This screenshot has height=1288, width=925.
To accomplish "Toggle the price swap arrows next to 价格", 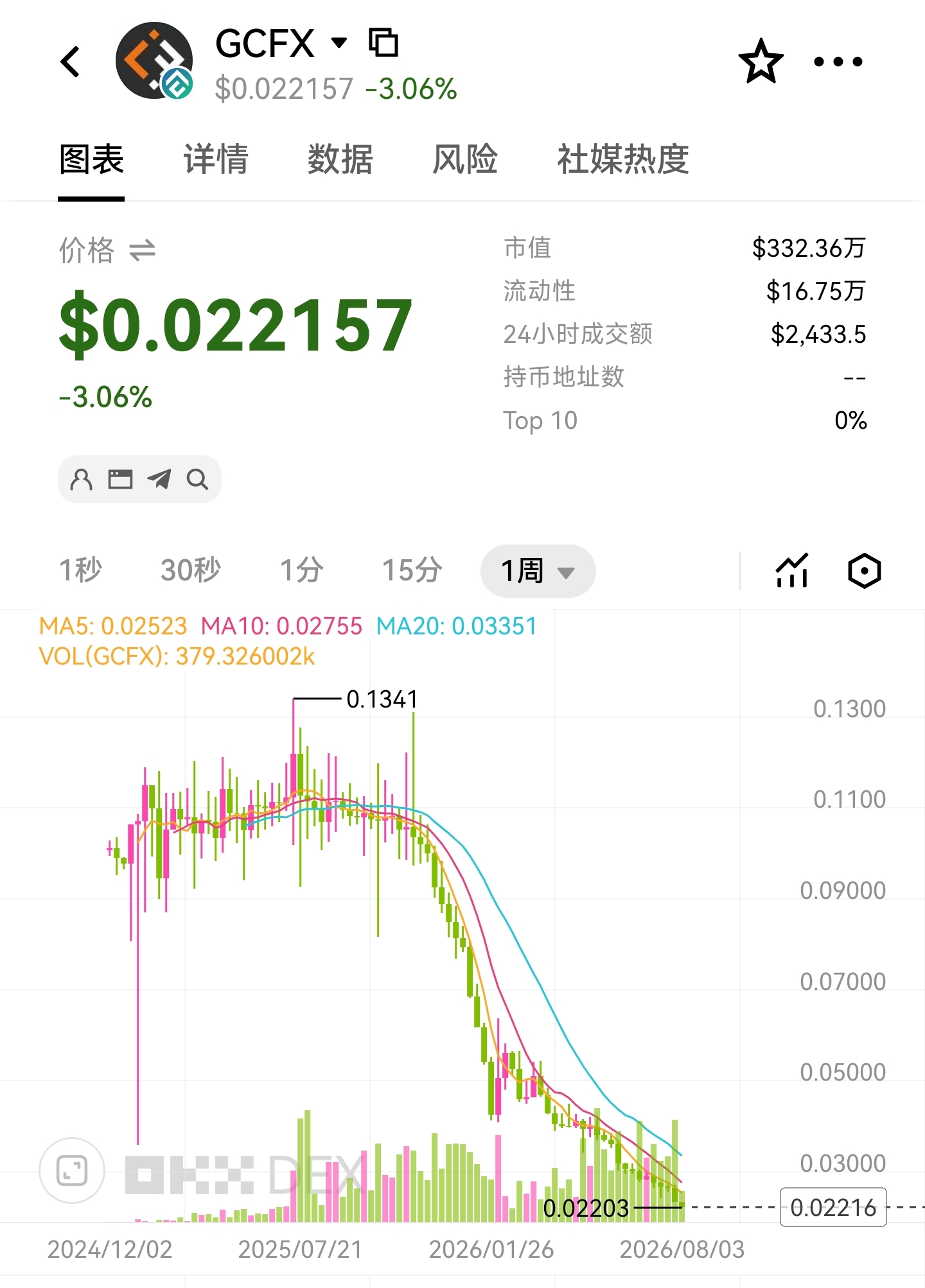I will 143,250.
